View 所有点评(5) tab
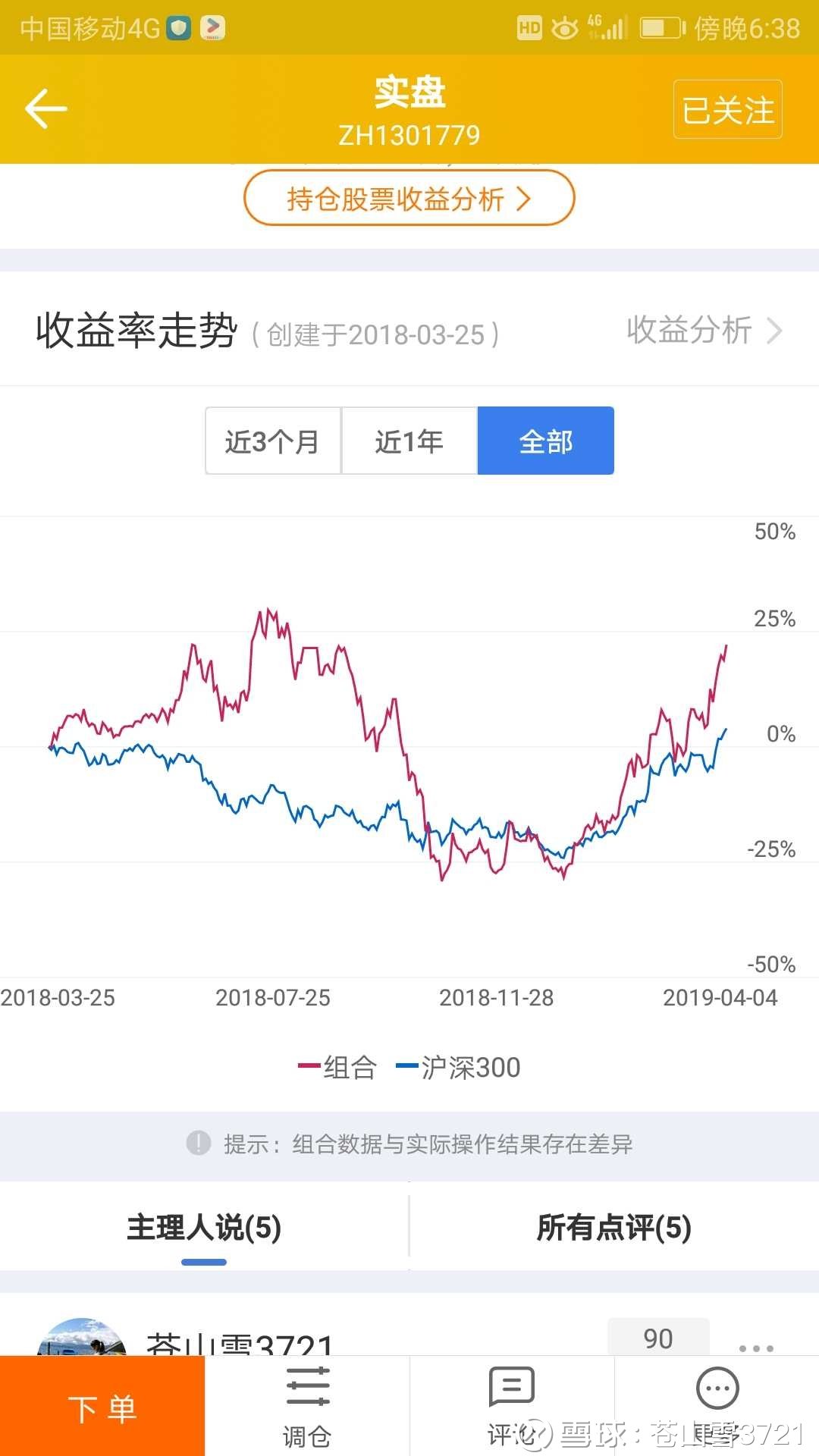 [x=613, y=1227]
